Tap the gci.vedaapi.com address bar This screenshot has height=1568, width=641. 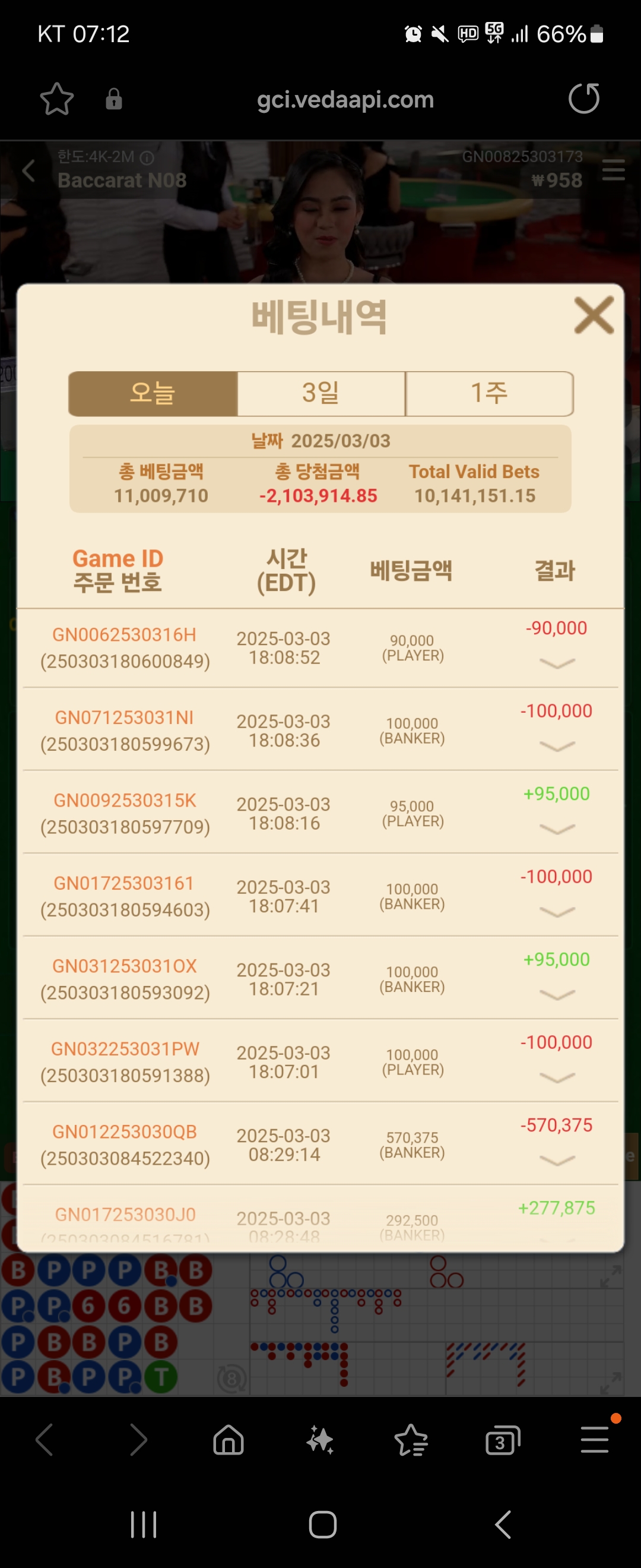click(345, 99)
